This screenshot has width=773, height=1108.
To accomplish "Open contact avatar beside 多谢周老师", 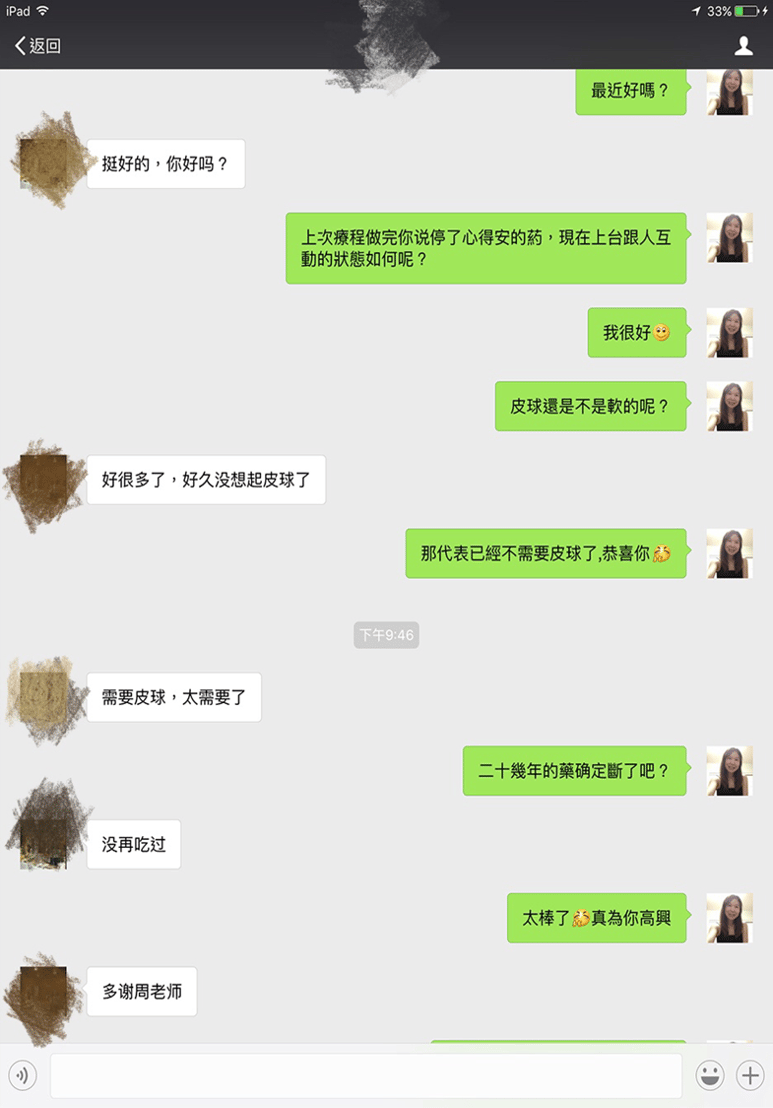I will pos(44,991).
